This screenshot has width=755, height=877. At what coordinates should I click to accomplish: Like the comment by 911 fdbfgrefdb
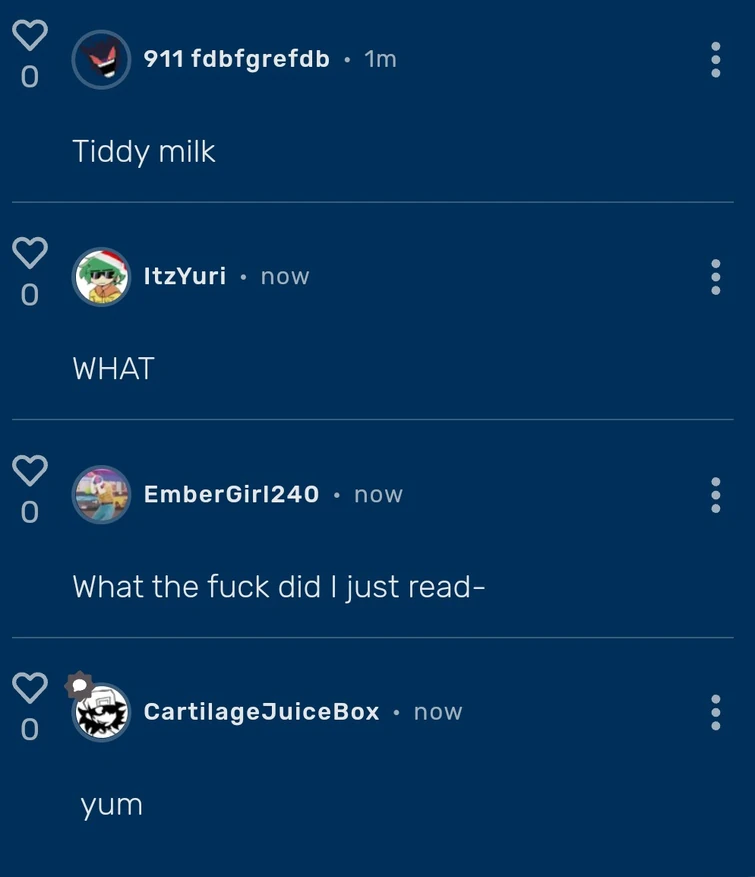point(30,35)
